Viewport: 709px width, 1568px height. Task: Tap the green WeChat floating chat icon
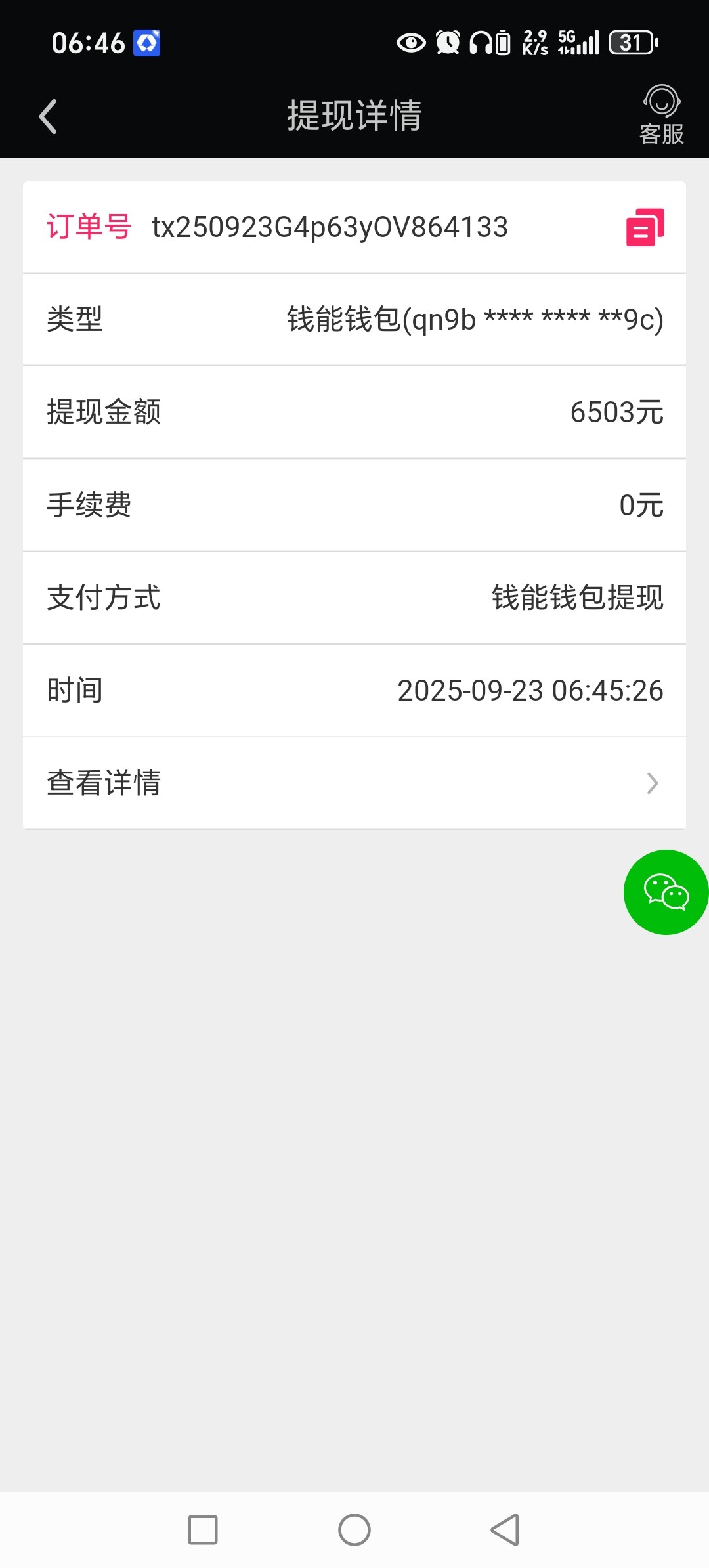[x=666, y=892]
